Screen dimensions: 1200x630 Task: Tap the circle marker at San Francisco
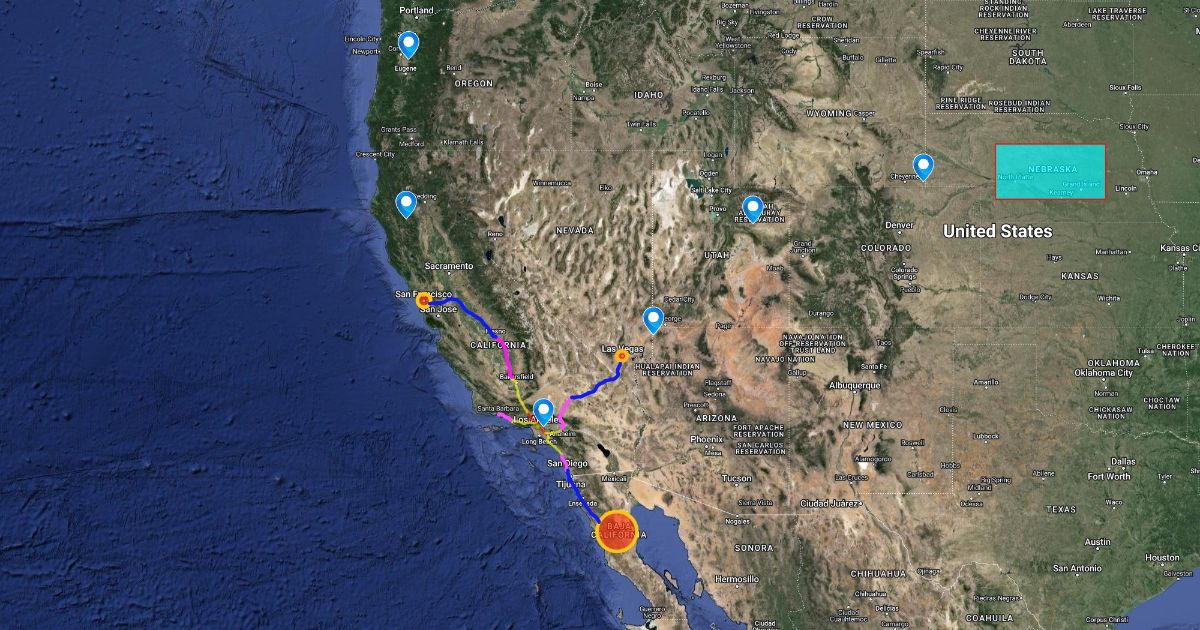424,300
